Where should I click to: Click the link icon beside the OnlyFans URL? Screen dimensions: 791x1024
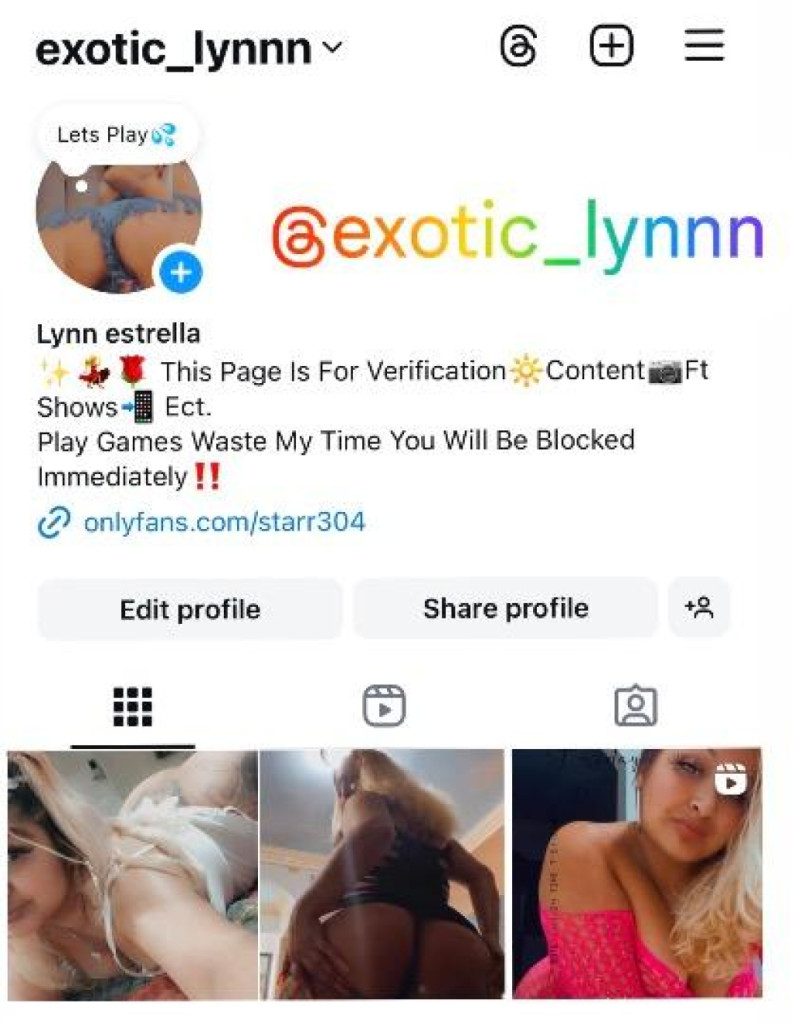54,521
